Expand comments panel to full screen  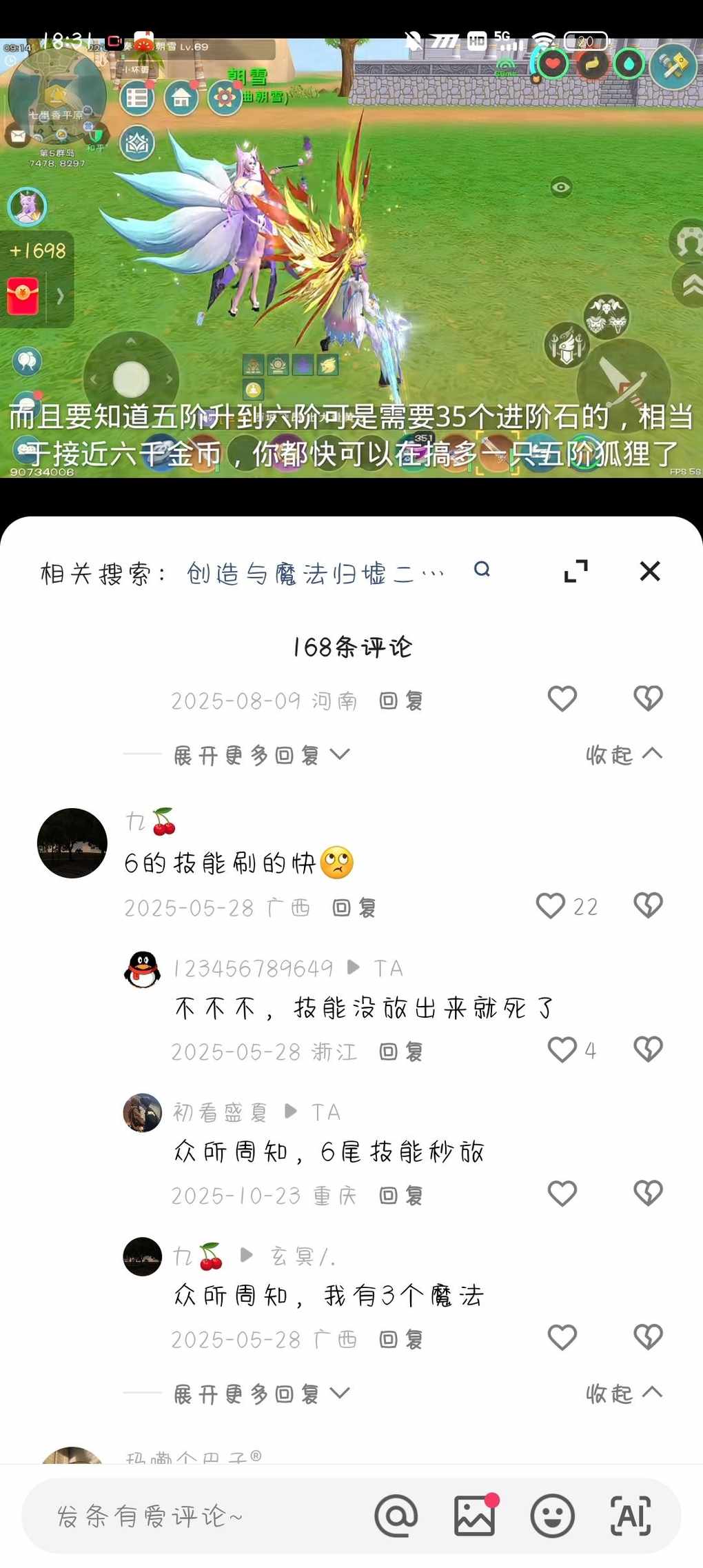tap(575, 571)
